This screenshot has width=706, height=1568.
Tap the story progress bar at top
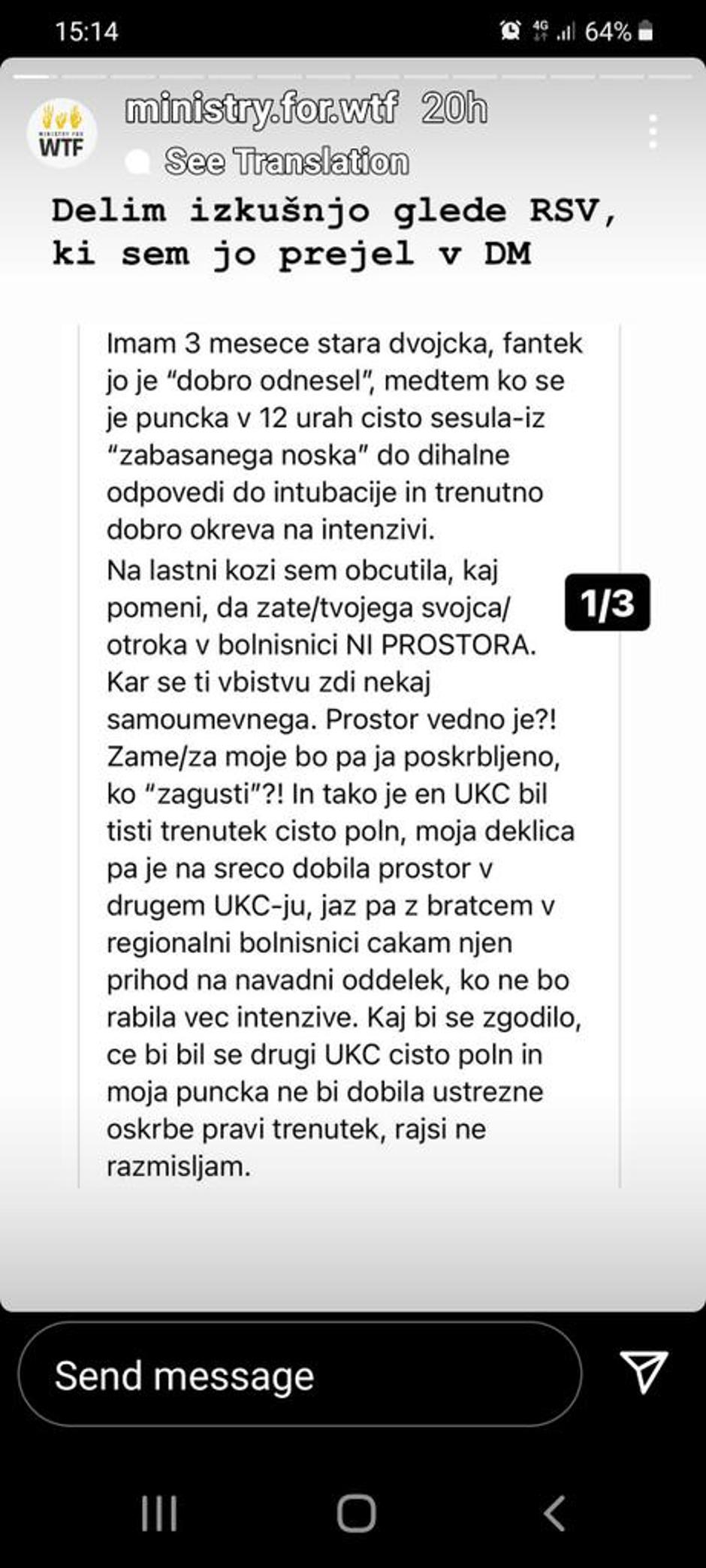[x=353, y=77]
